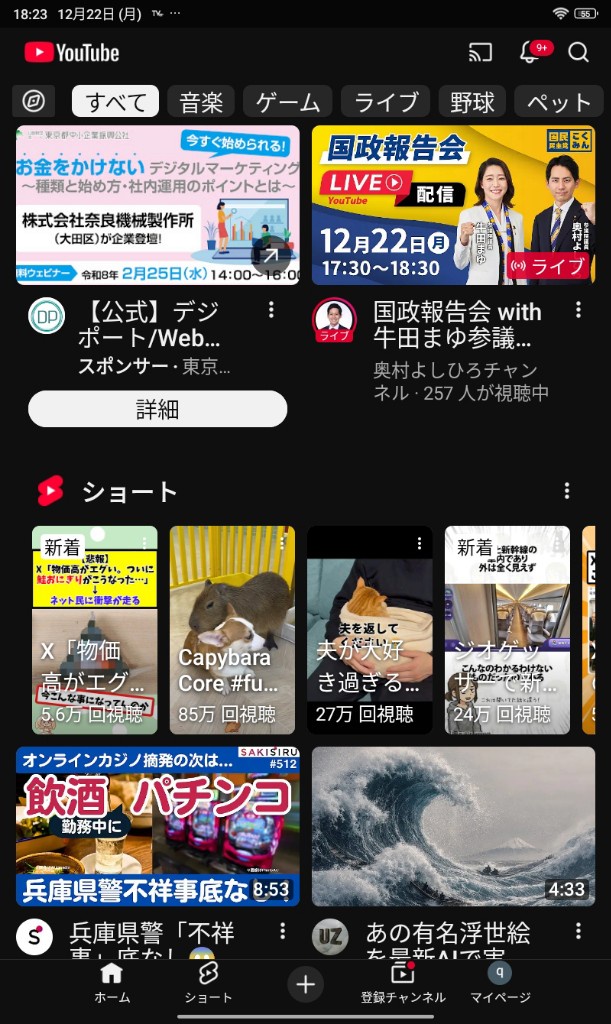
Task: Open the notifications bell
Action: coord(530,53)
